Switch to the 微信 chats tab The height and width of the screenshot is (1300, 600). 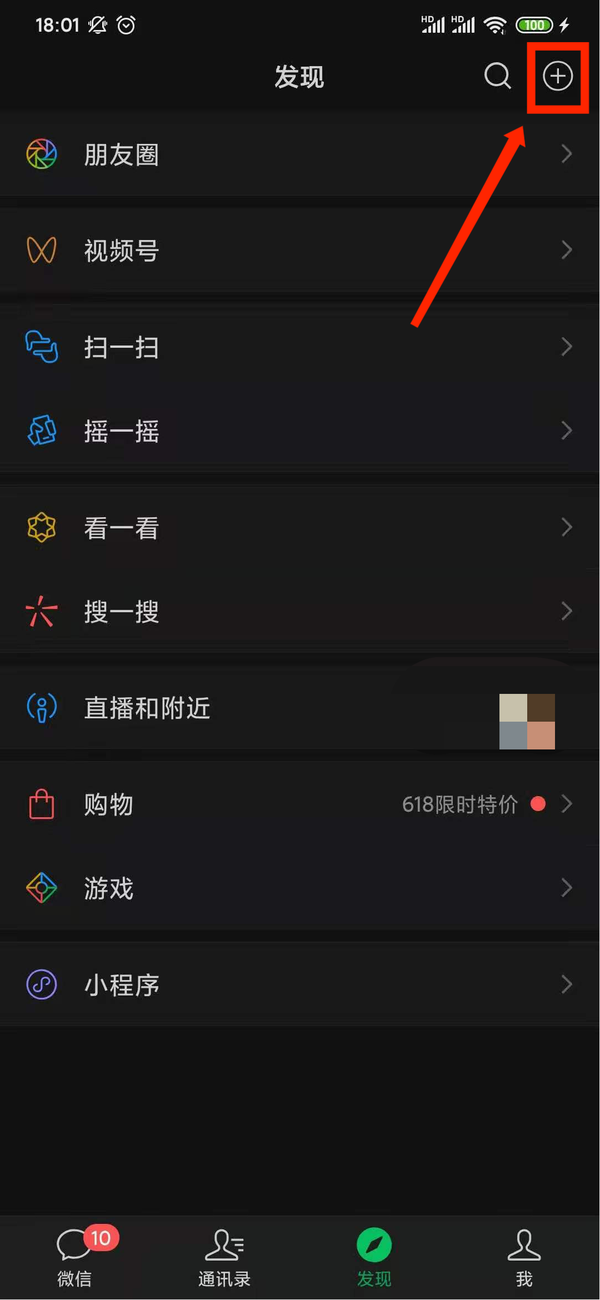click(x=75, y=1256)
